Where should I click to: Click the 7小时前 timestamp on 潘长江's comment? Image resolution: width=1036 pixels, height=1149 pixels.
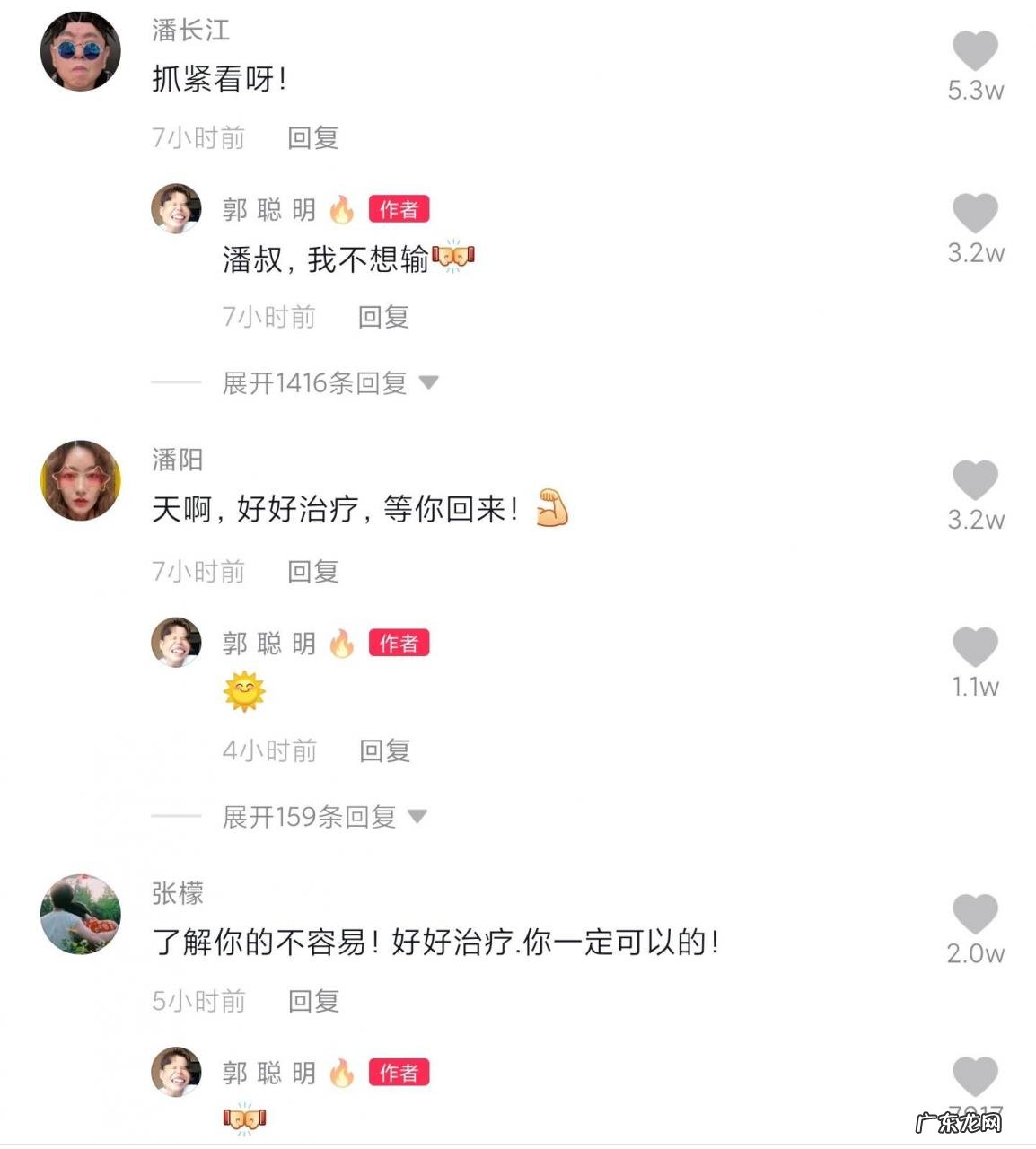click(199, 137)
